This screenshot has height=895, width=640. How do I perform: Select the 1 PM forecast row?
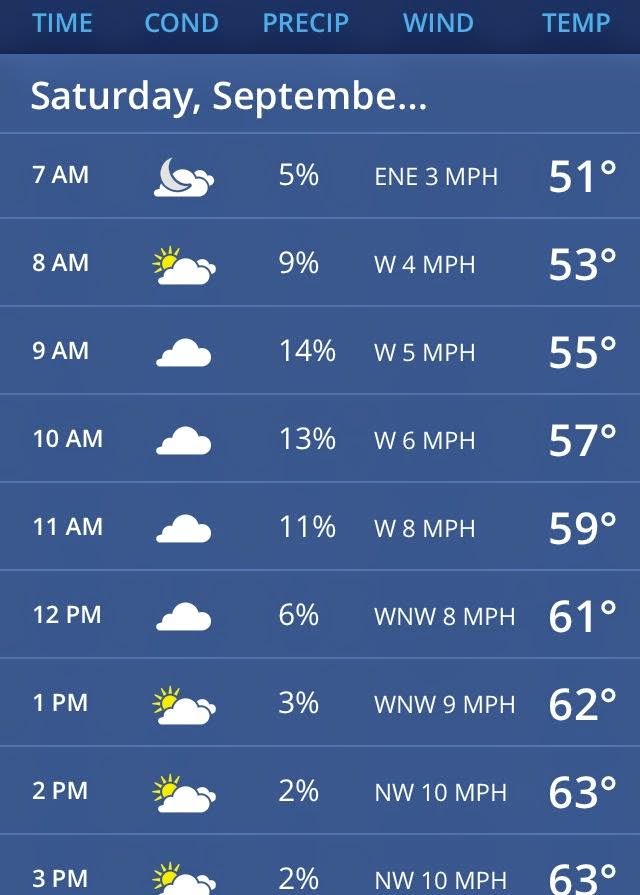pos(320,702)
